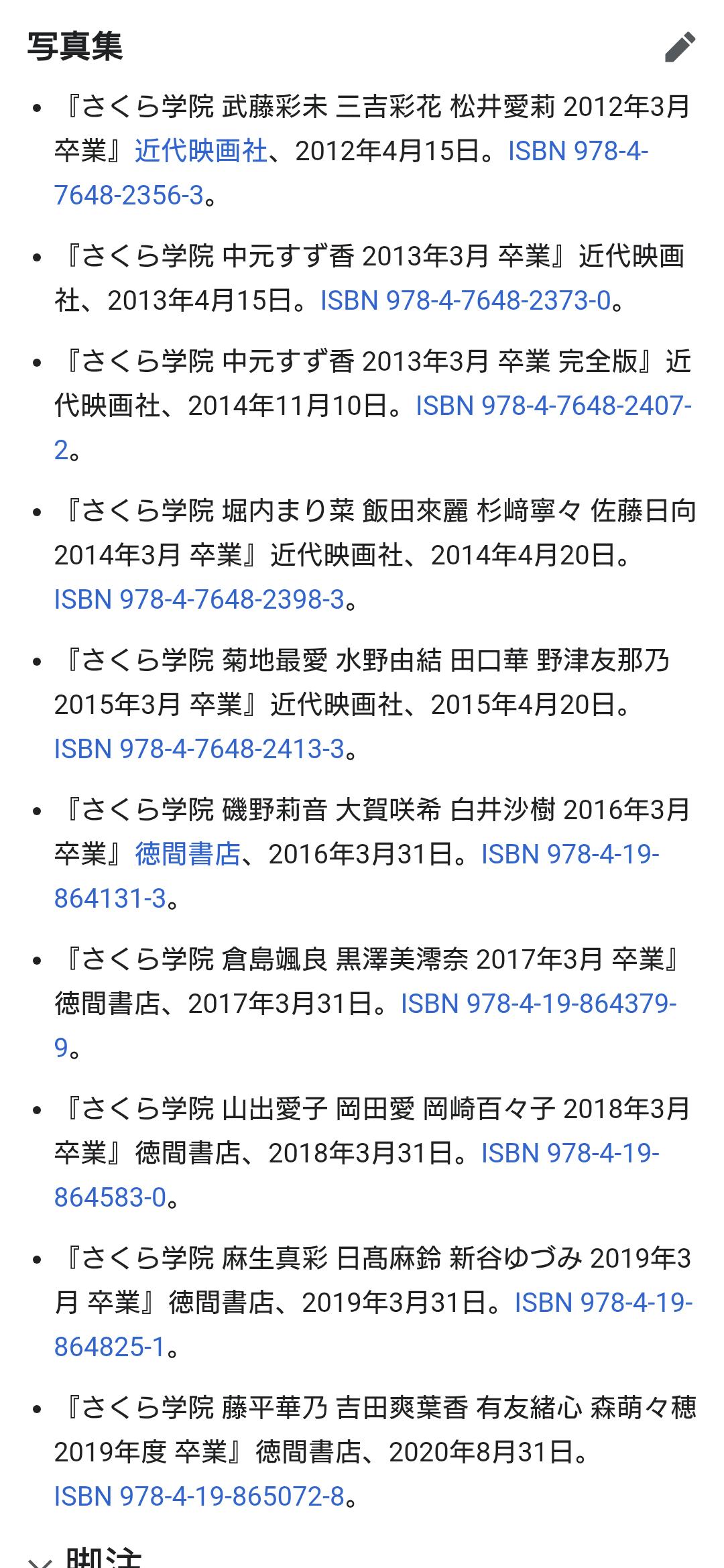Open ISBN 978-4-7648-2356-3 link
This screenshot has width=724, height=1568.
(578, 152)
